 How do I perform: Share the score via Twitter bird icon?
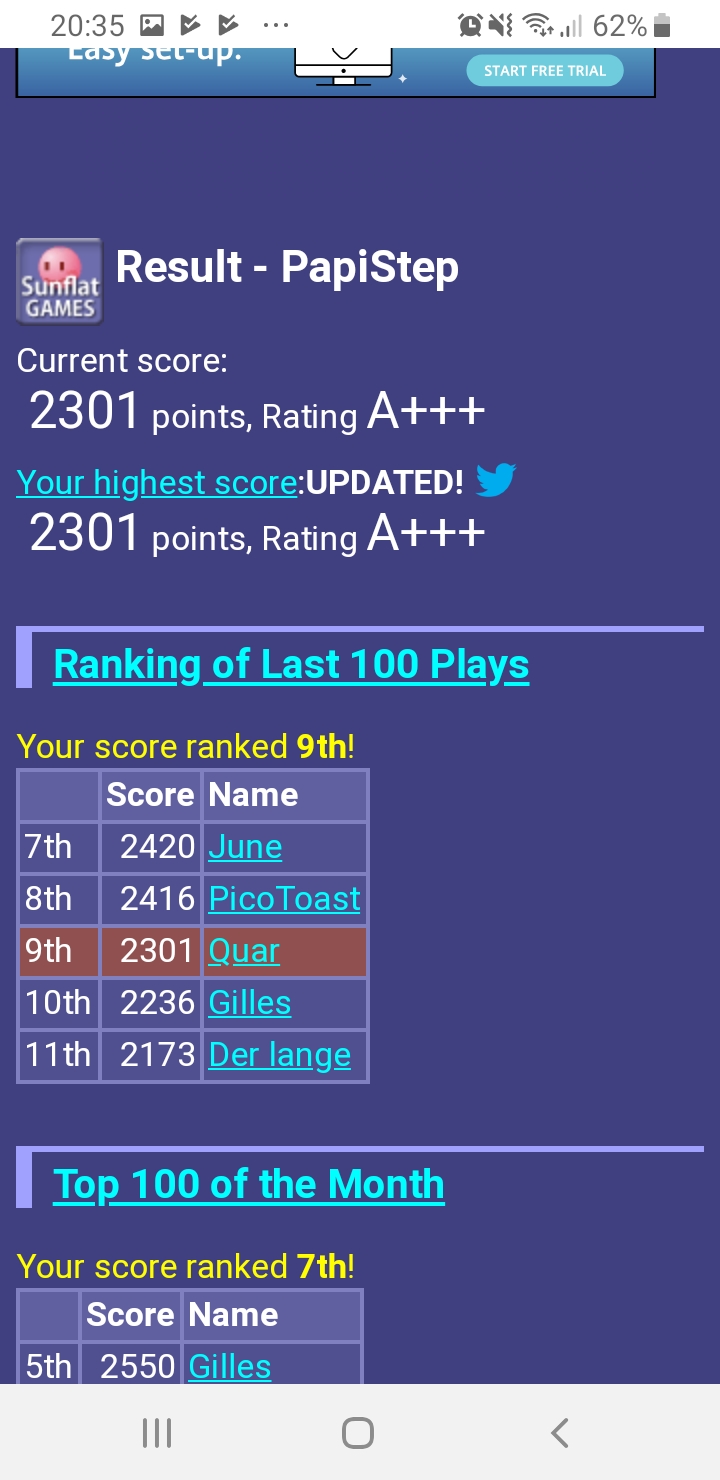pos(495,481)
